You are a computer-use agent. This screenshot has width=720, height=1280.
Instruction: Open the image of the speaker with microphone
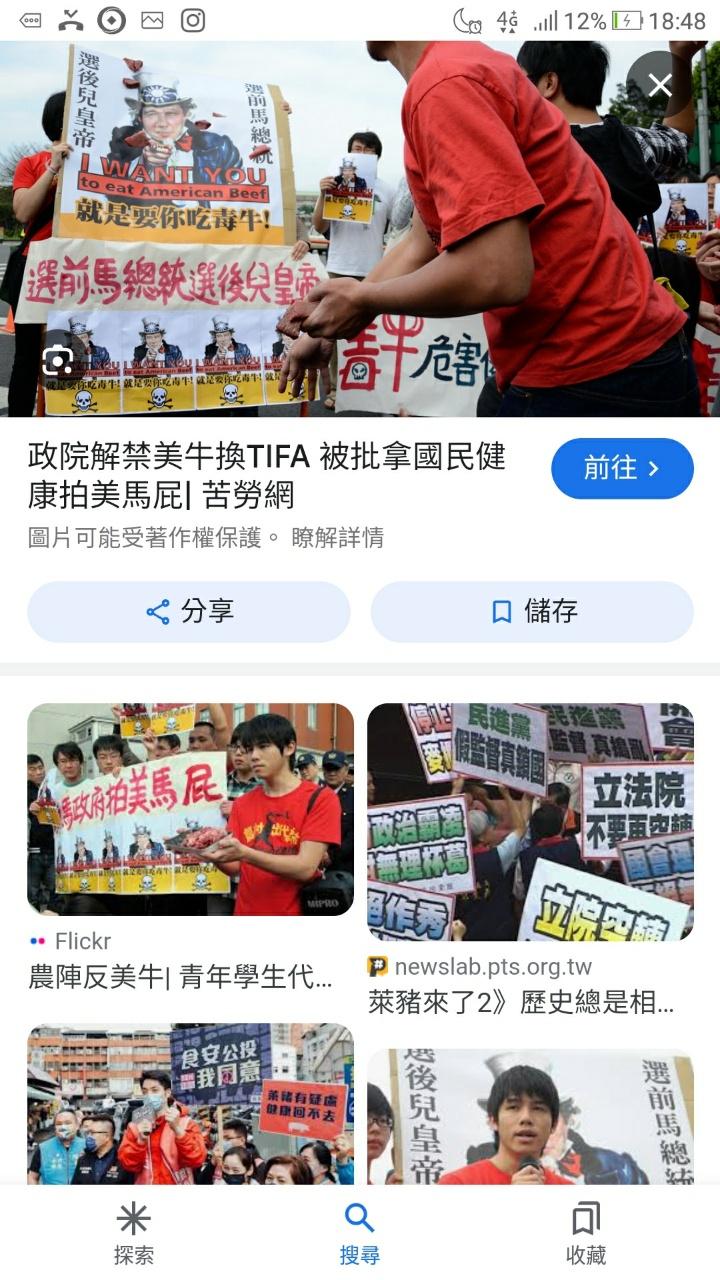point(530,1115)
